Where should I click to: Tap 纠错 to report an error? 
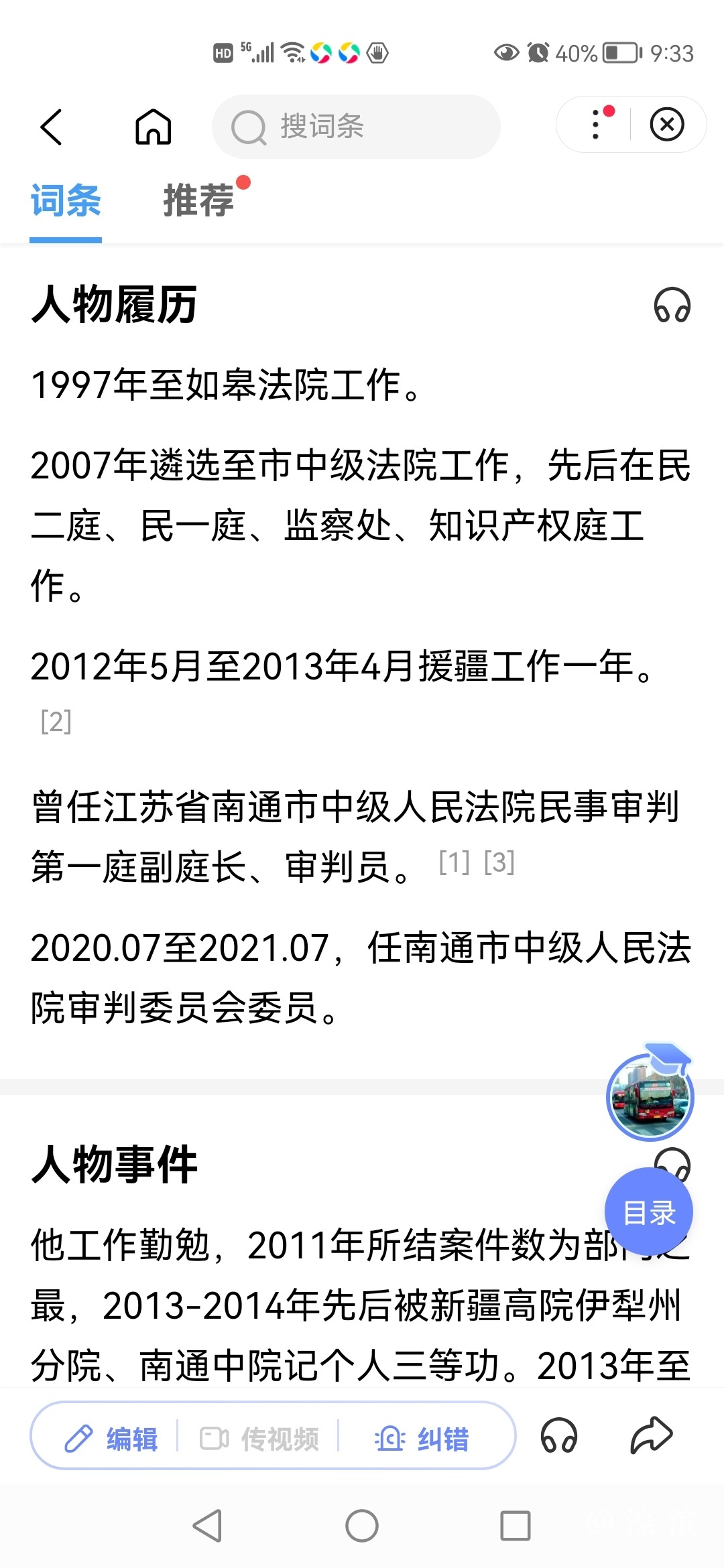422,1439
